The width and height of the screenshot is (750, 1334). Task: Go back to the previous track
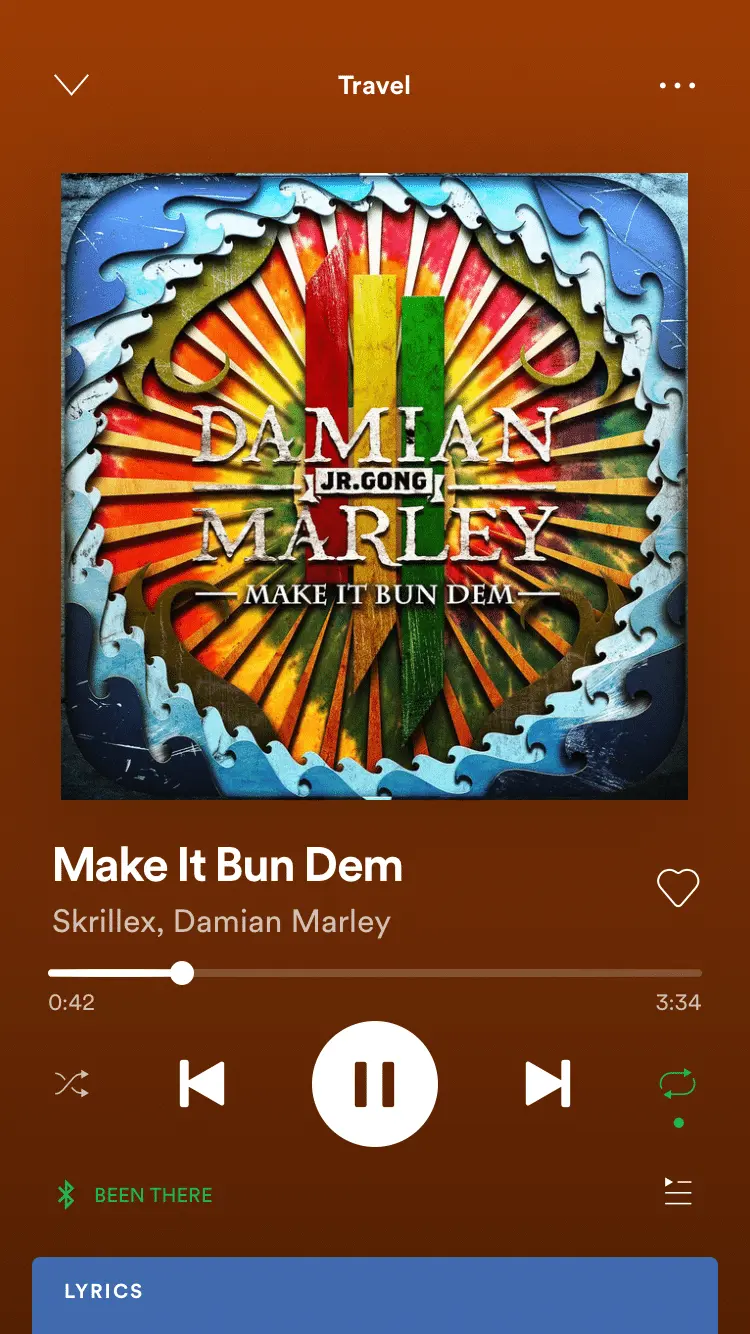click(202, 1083)
